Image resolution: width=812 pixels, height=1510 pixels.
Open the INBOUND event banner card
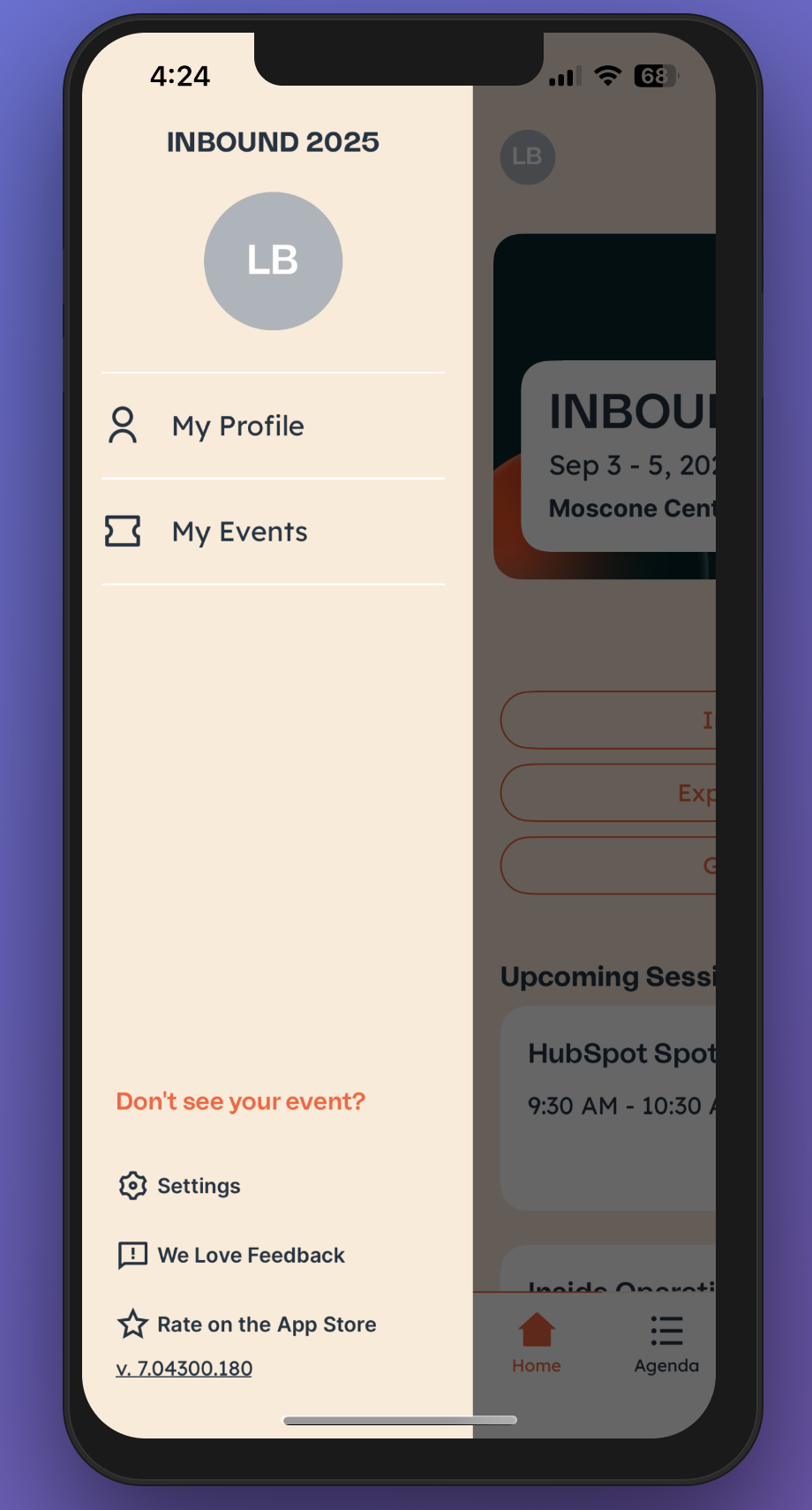[605, 406]
